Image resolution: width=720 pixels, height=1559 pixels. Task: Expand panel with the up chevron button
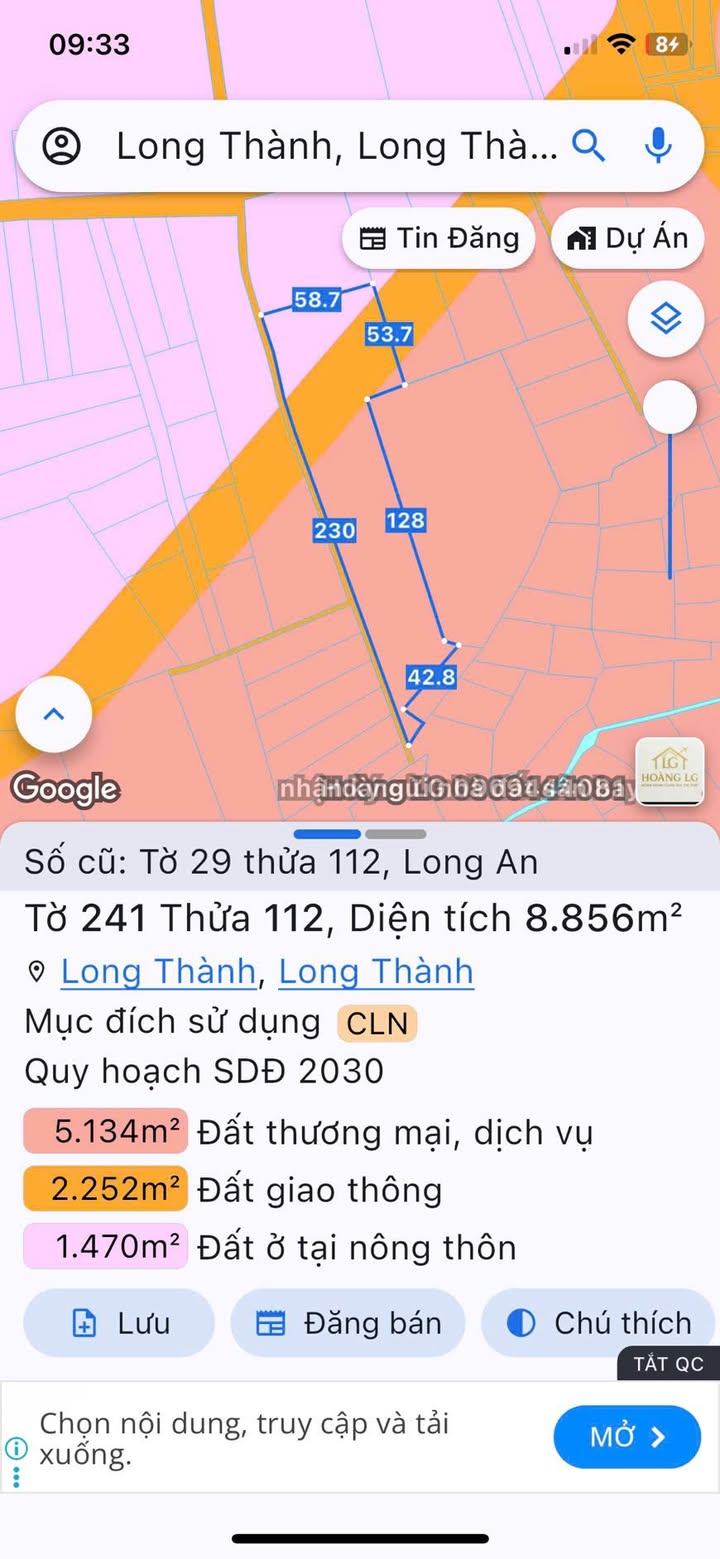[54, 714]
